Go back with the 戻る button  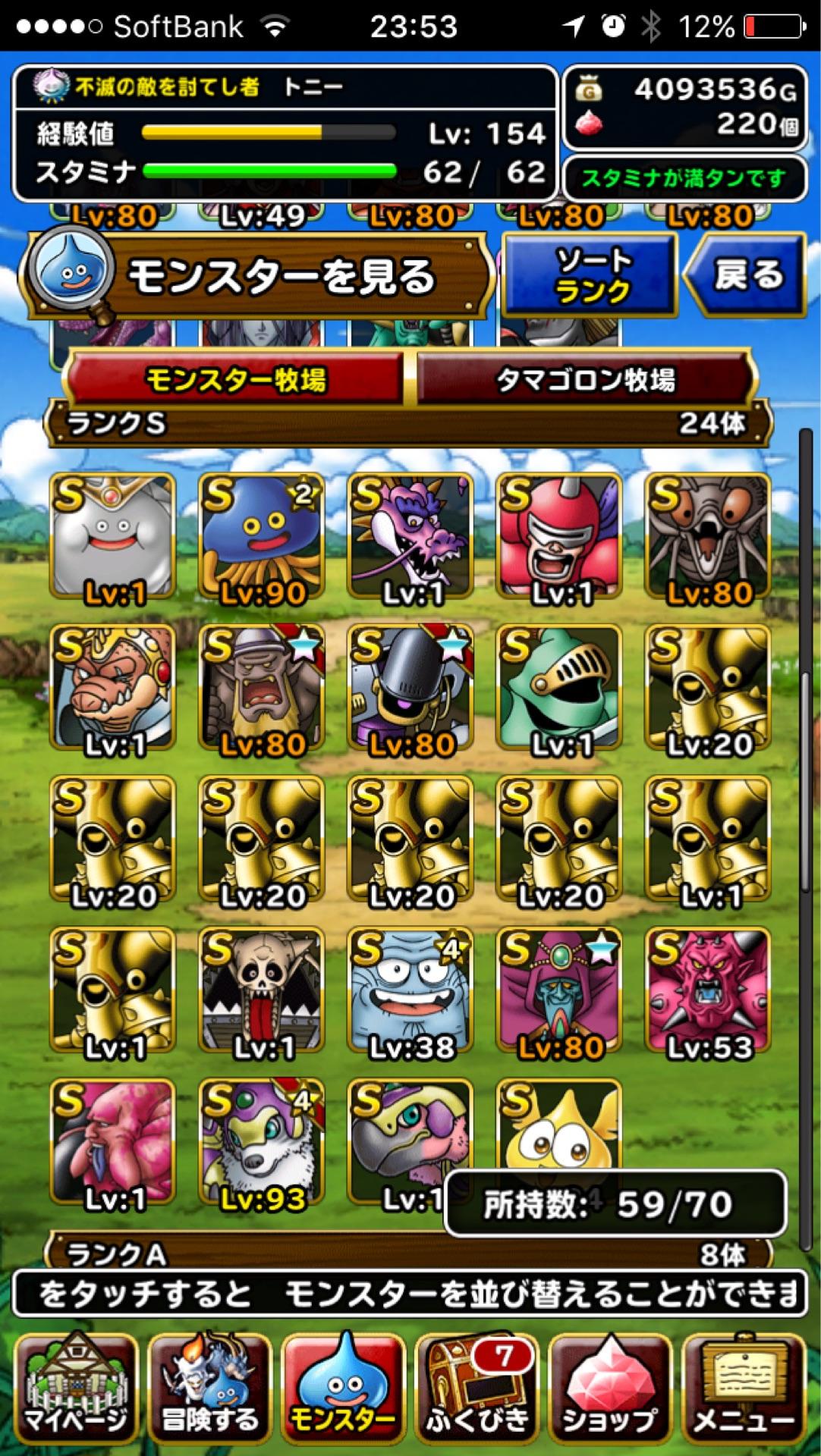(x=745, y=275)
